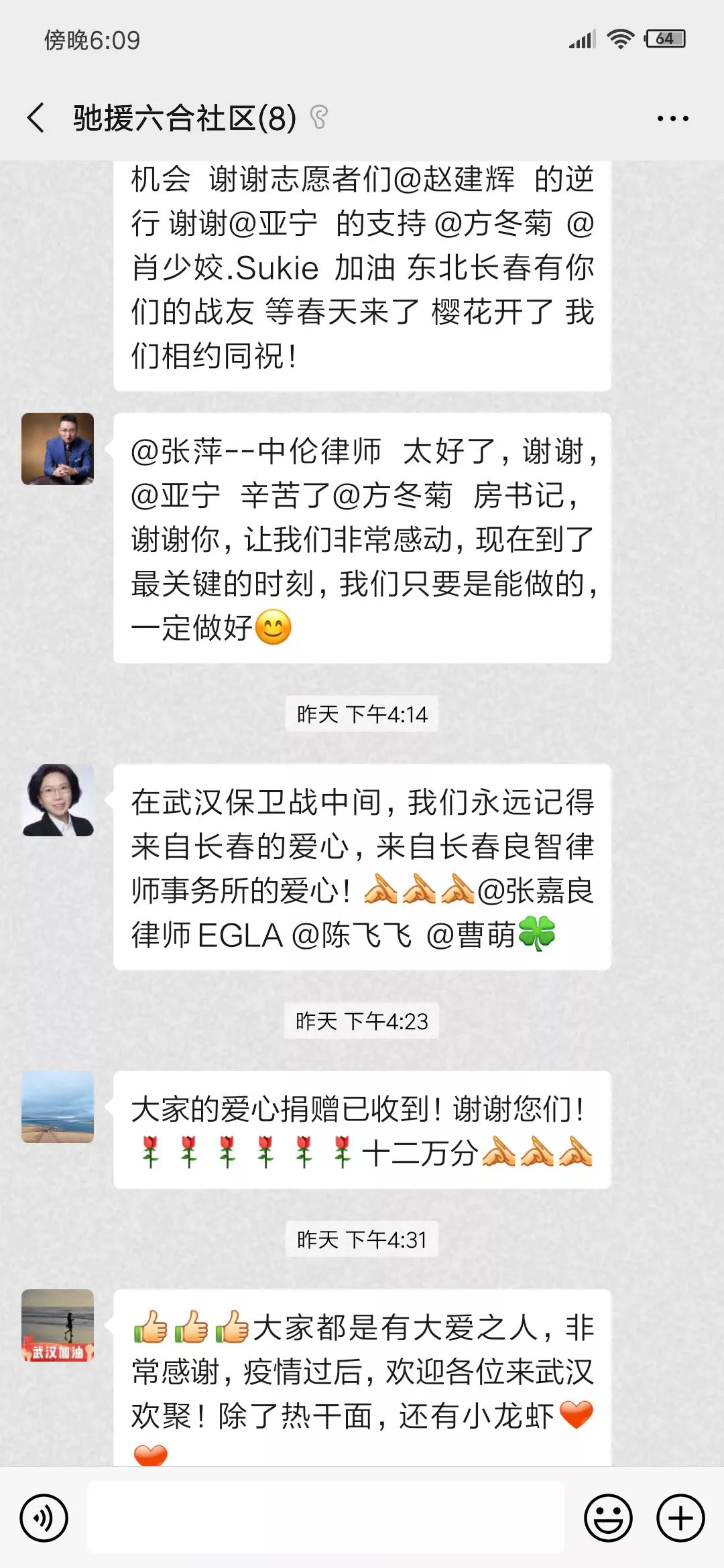Open the emoji sticker panel

point(608,1518)
